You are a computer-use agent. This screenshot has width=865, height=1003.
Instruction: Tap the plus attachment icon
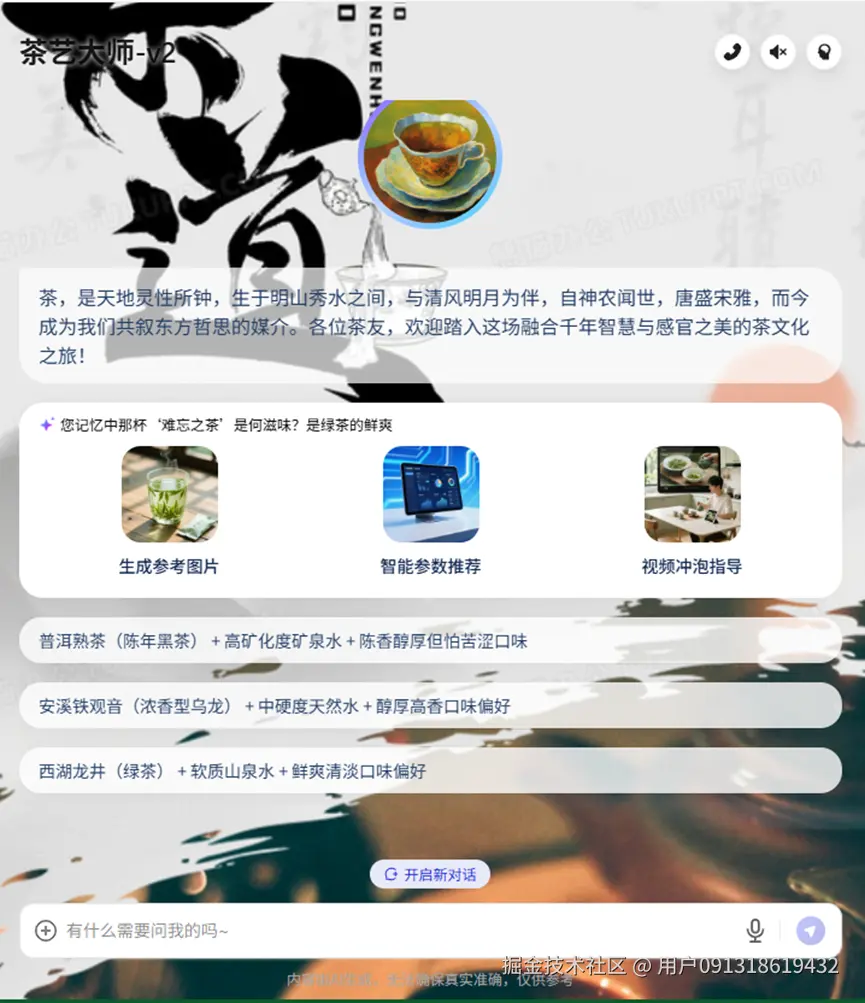point(46,931)
